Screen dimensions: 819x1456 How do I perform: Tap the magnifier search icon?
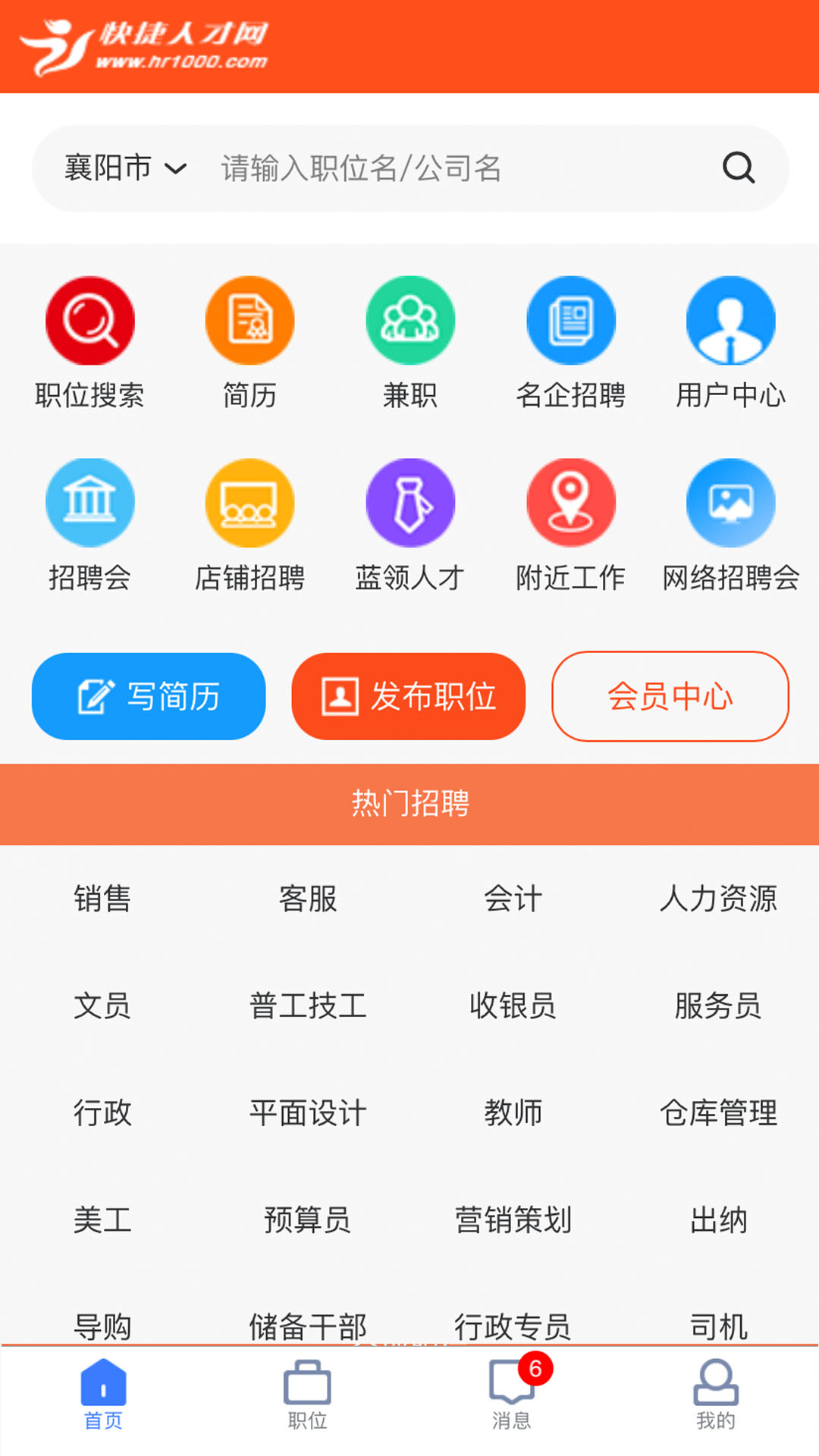point(739,168)
